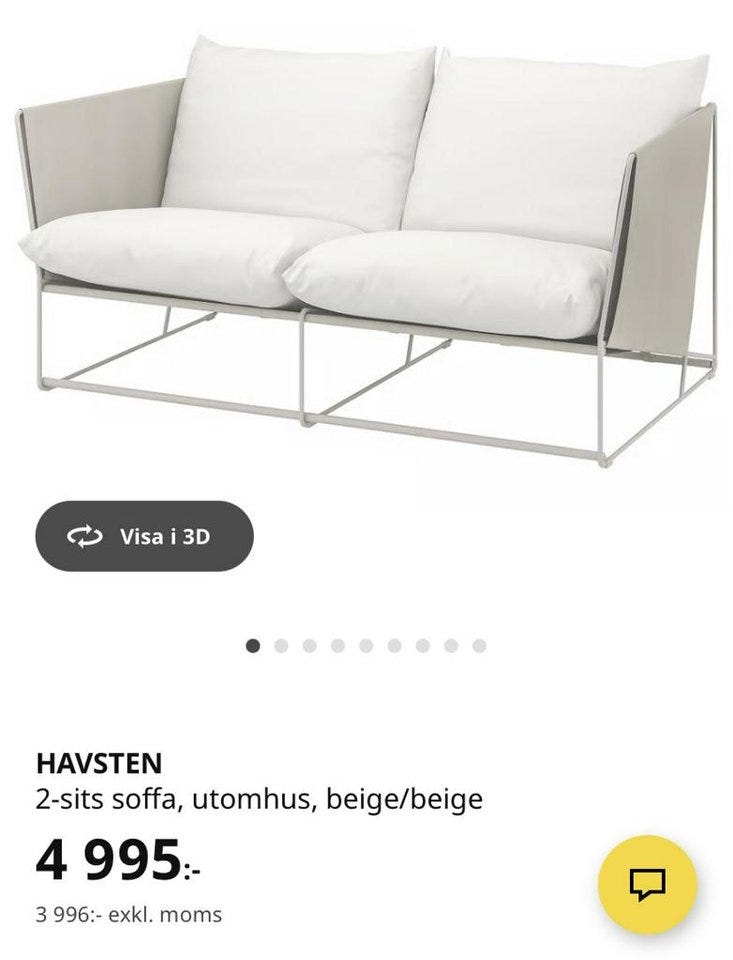Select the filled first carousel dot
Image resolution: width=733 pixels, height=960 pixels.
[252, 644]
